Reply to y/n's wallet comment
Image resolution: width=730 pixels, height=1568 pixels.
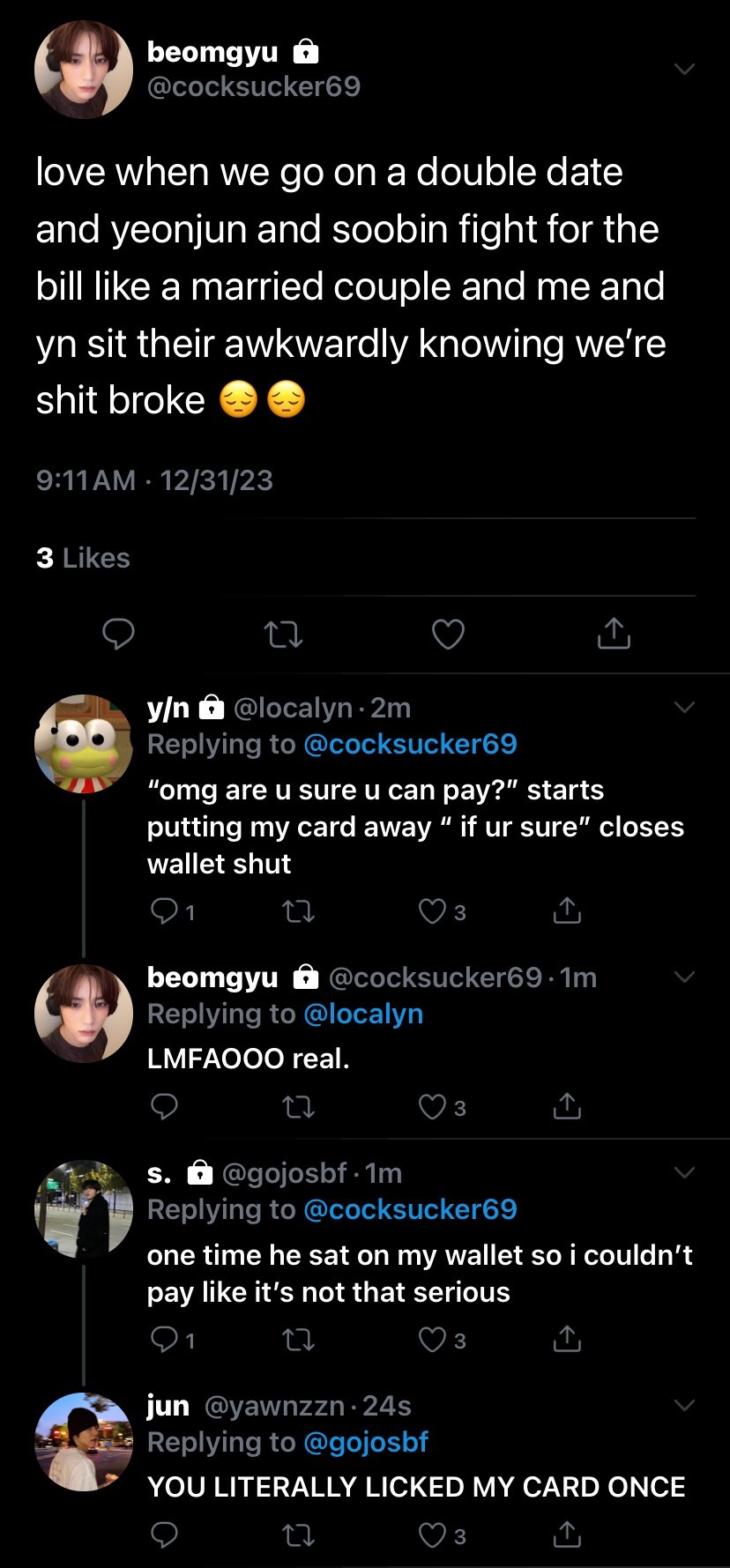(x=164, y=911)
